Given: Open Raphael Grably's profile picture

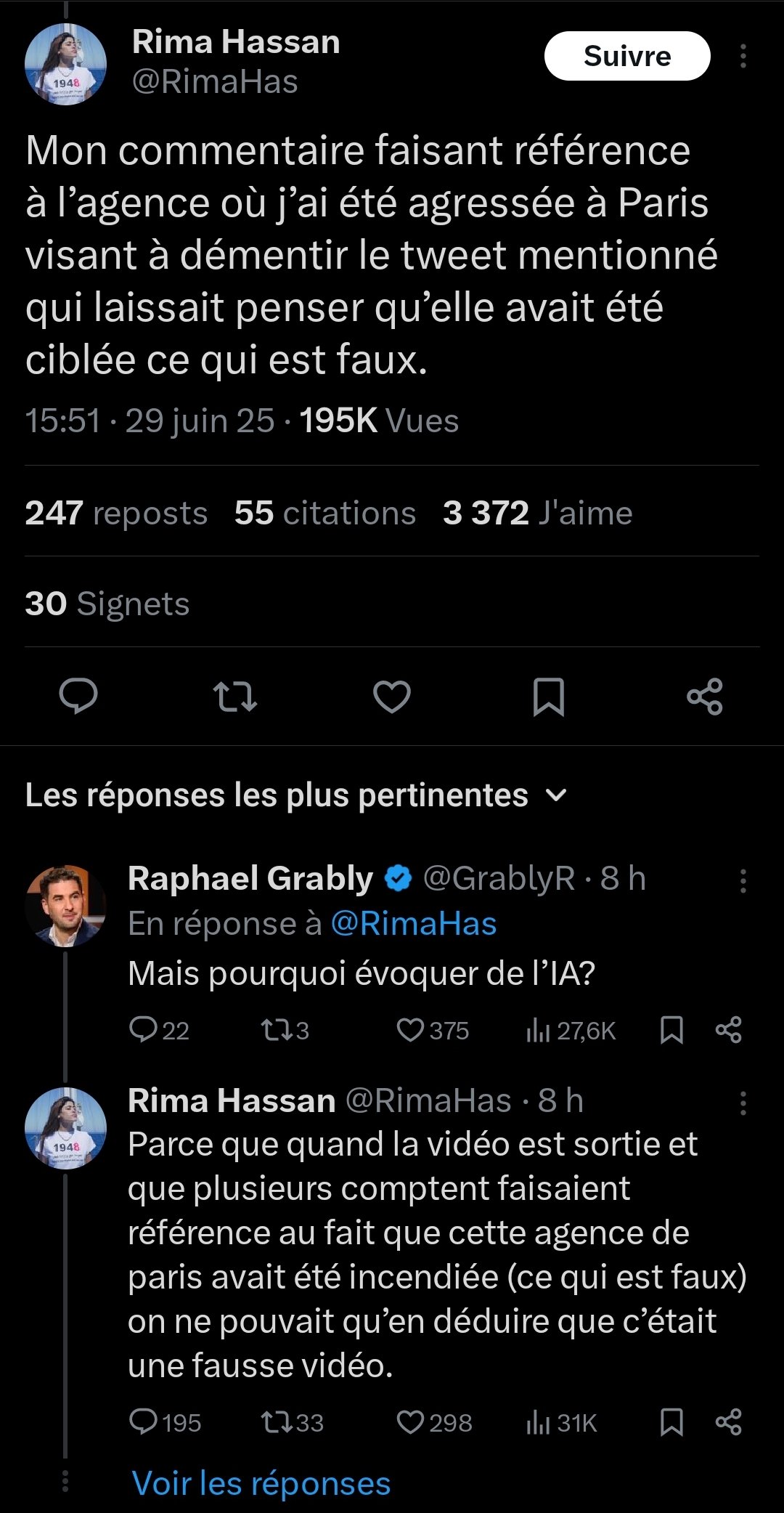Looking at the screenshot, I should tap(65, 906).
